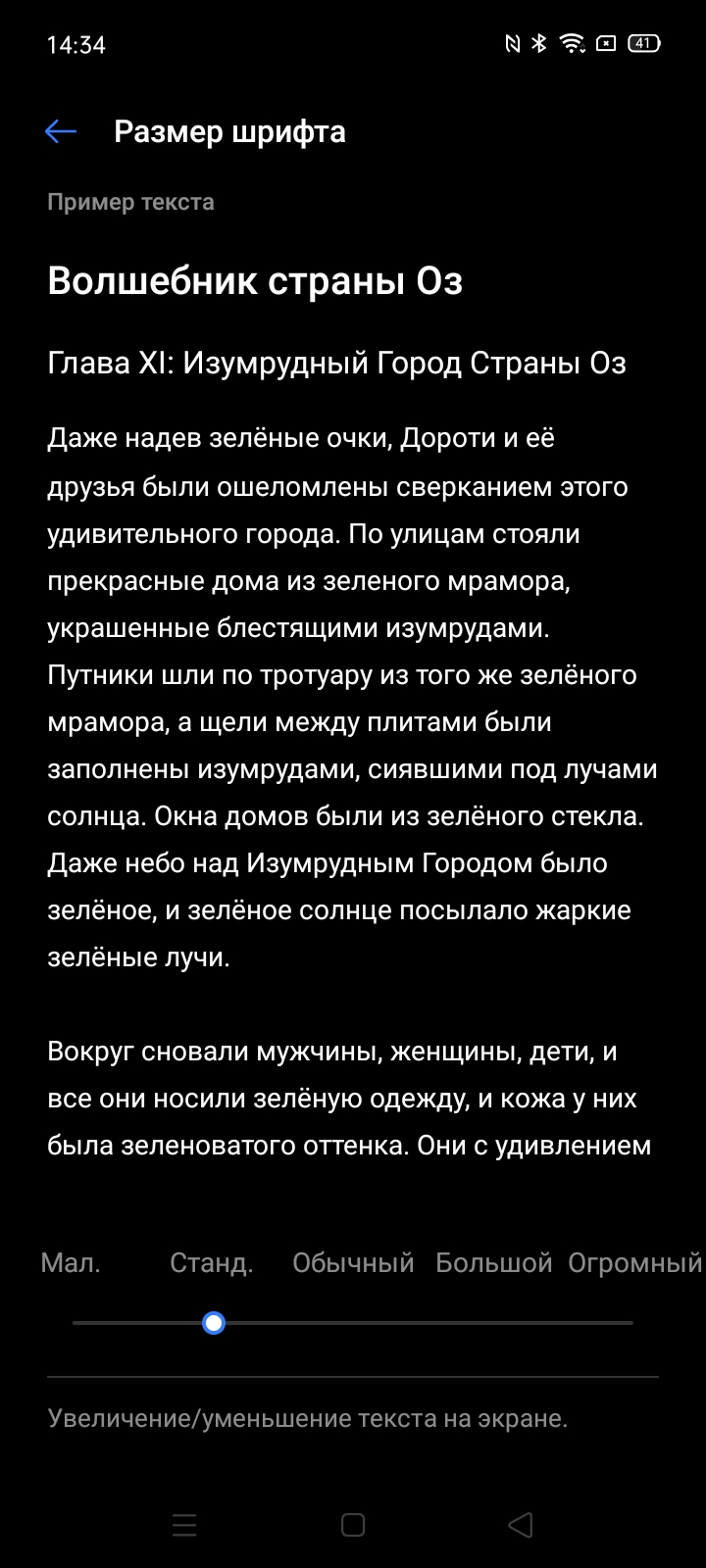Tap the system home button
706x1568 pixels.
[353, 1525]
